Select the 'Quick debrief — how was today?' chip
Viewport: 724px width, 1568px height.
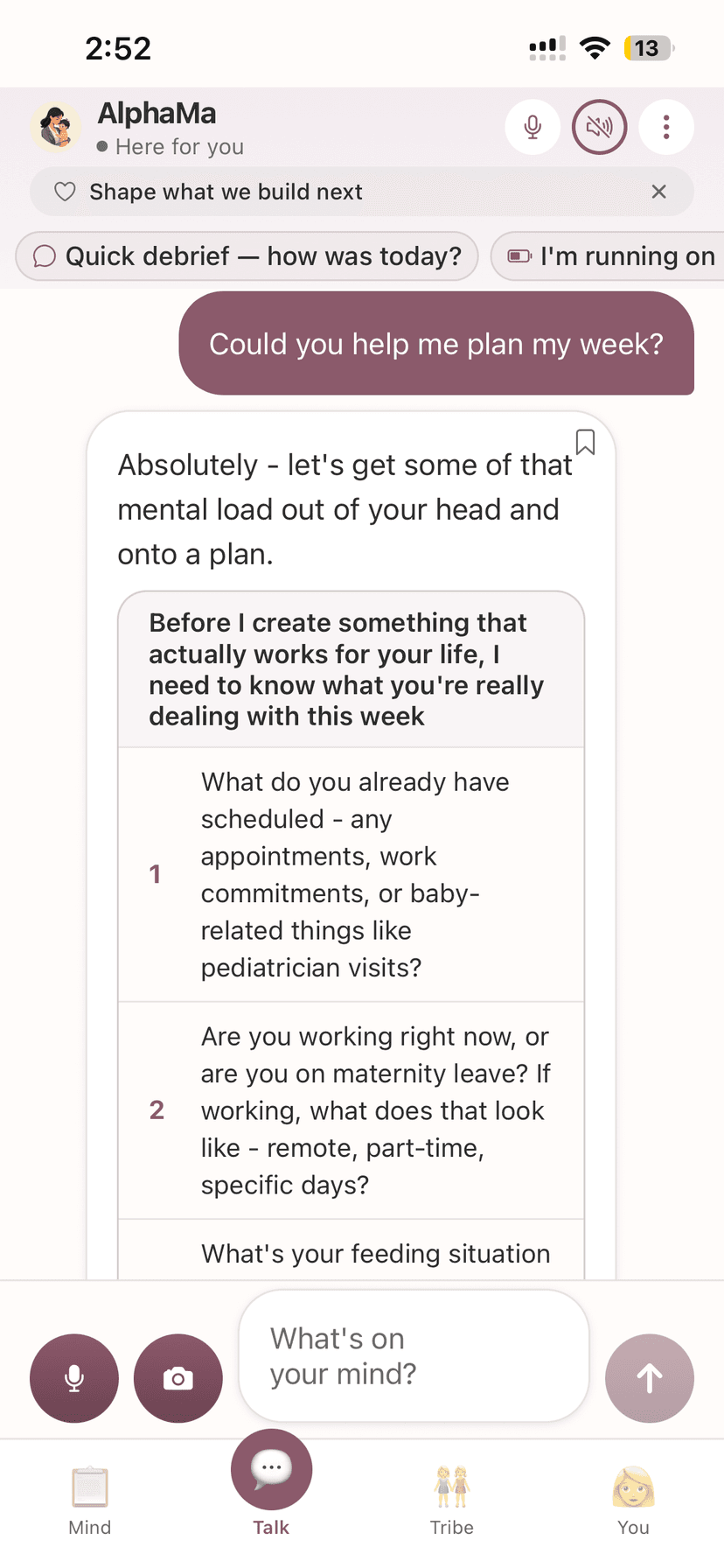(246, 256)
